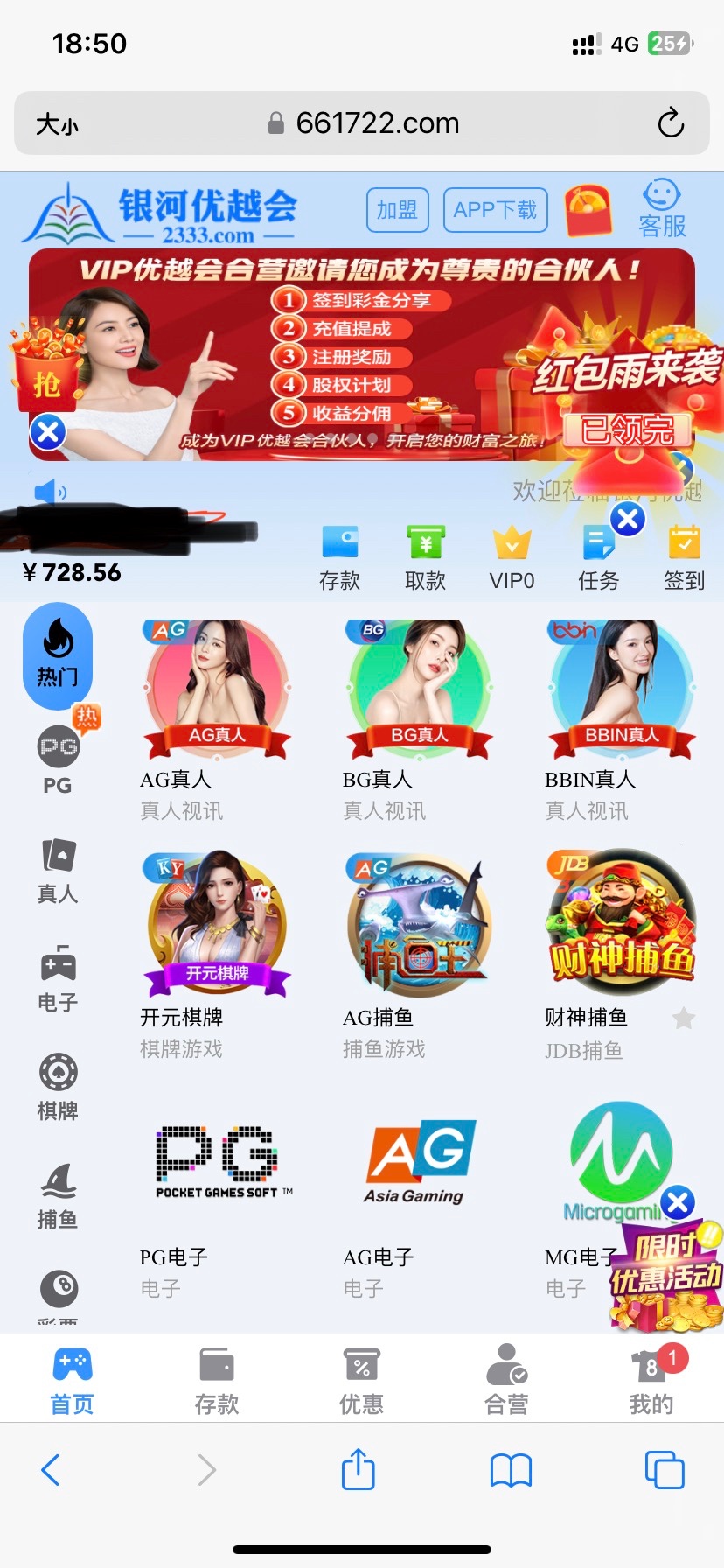Switch to the 优惠 bottom tab
This screenshot has height=1568, width=724.
click(361, 1381)
